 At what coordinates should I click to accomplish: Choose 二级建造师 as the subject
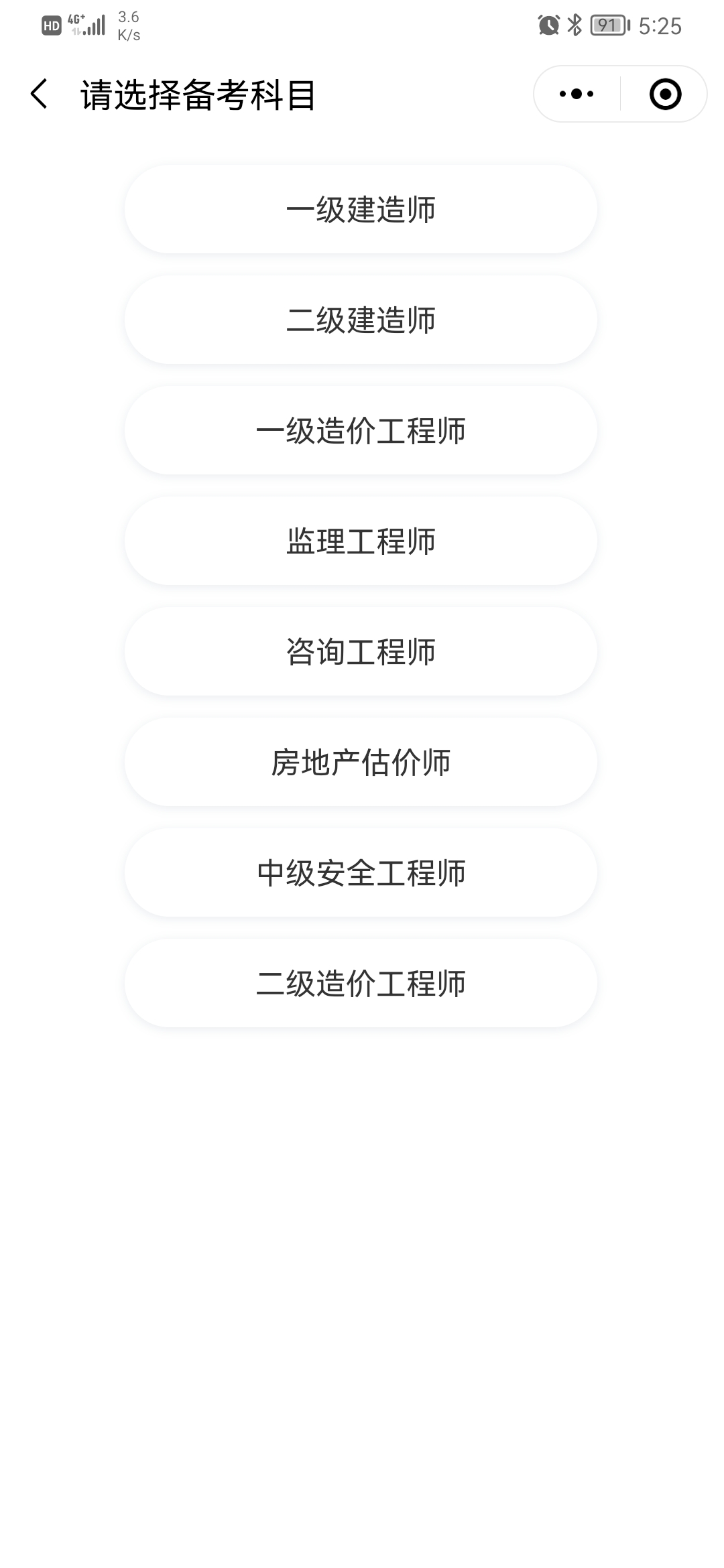(361, 320)
